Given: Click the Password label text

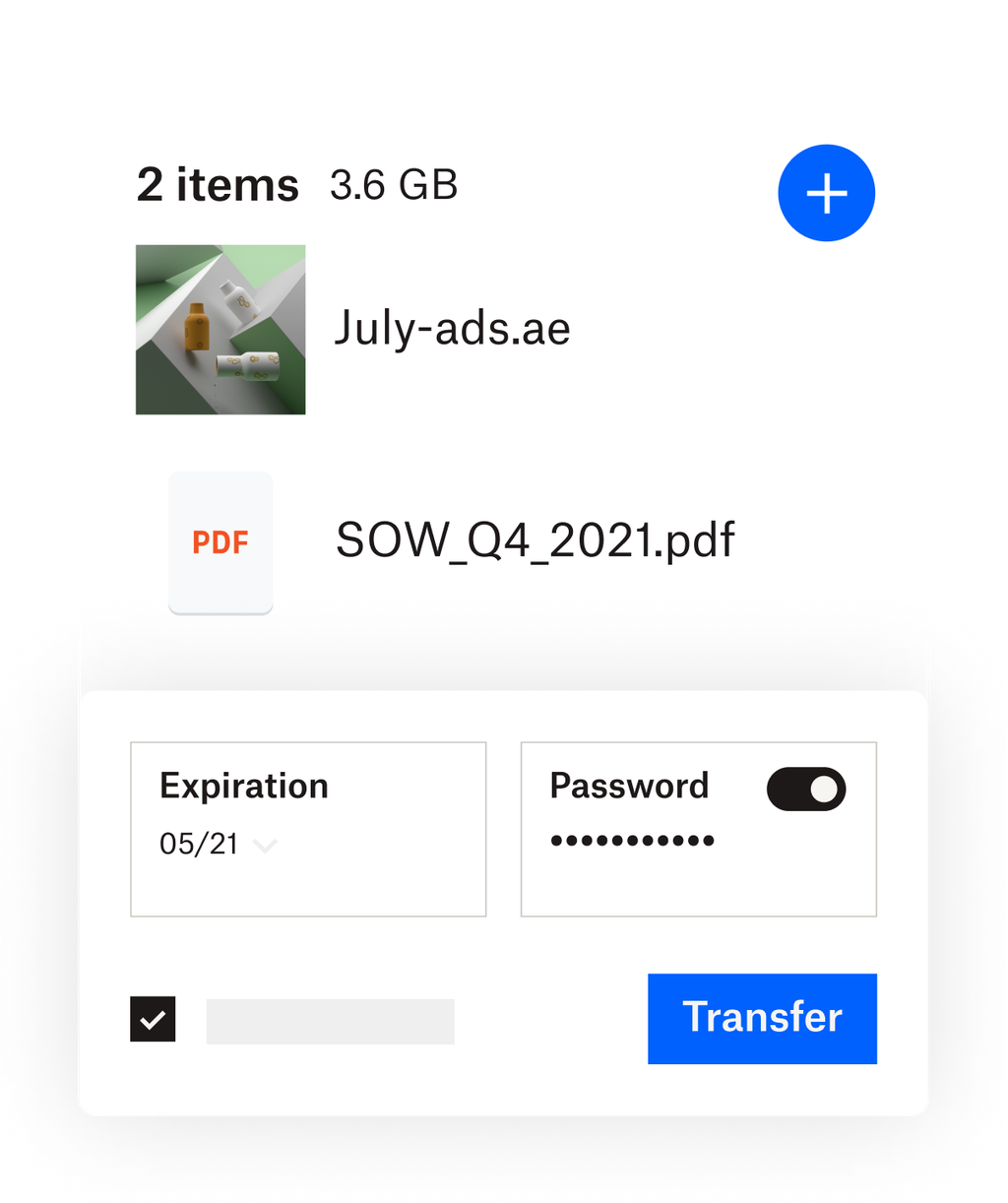Looking at the screenshot, I should click(629, 786).
